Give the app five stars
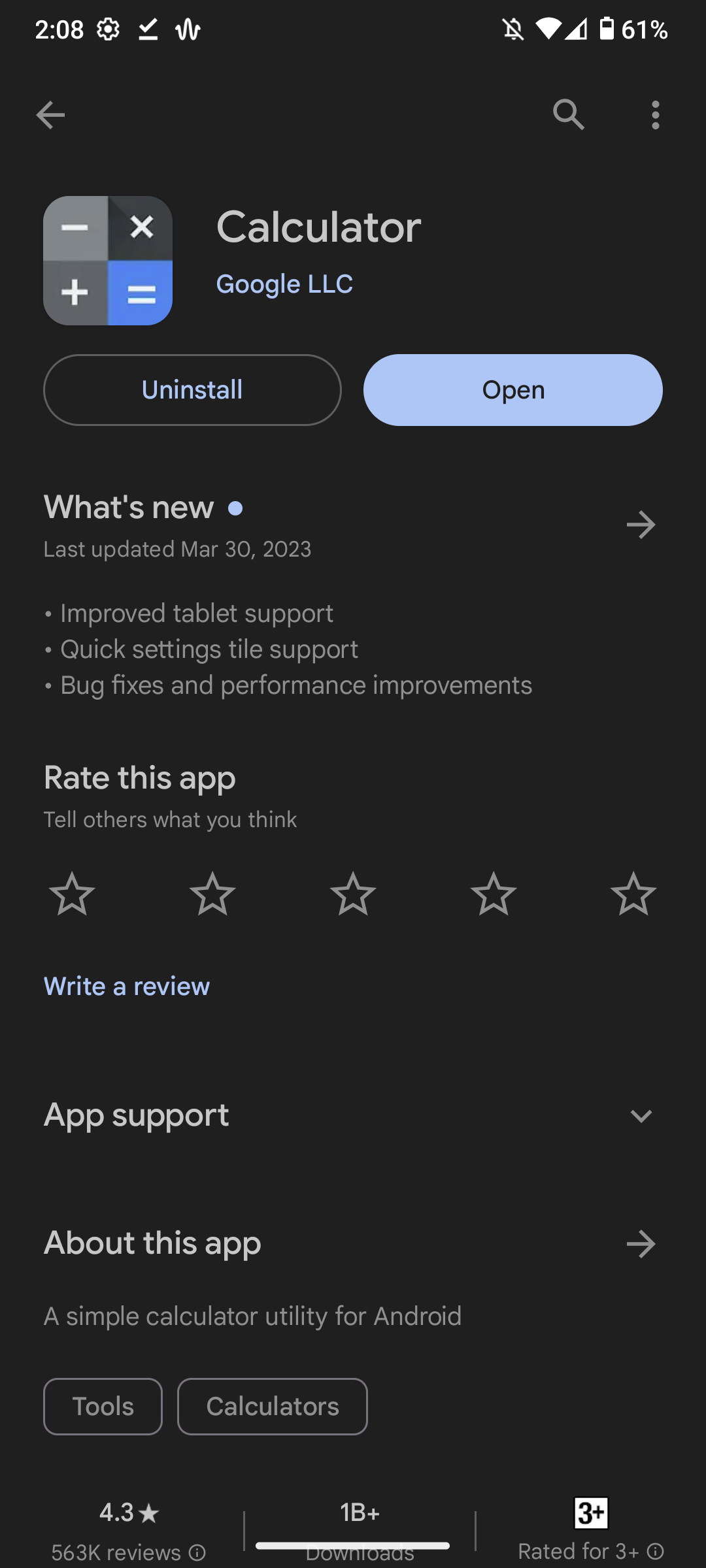 633,894
